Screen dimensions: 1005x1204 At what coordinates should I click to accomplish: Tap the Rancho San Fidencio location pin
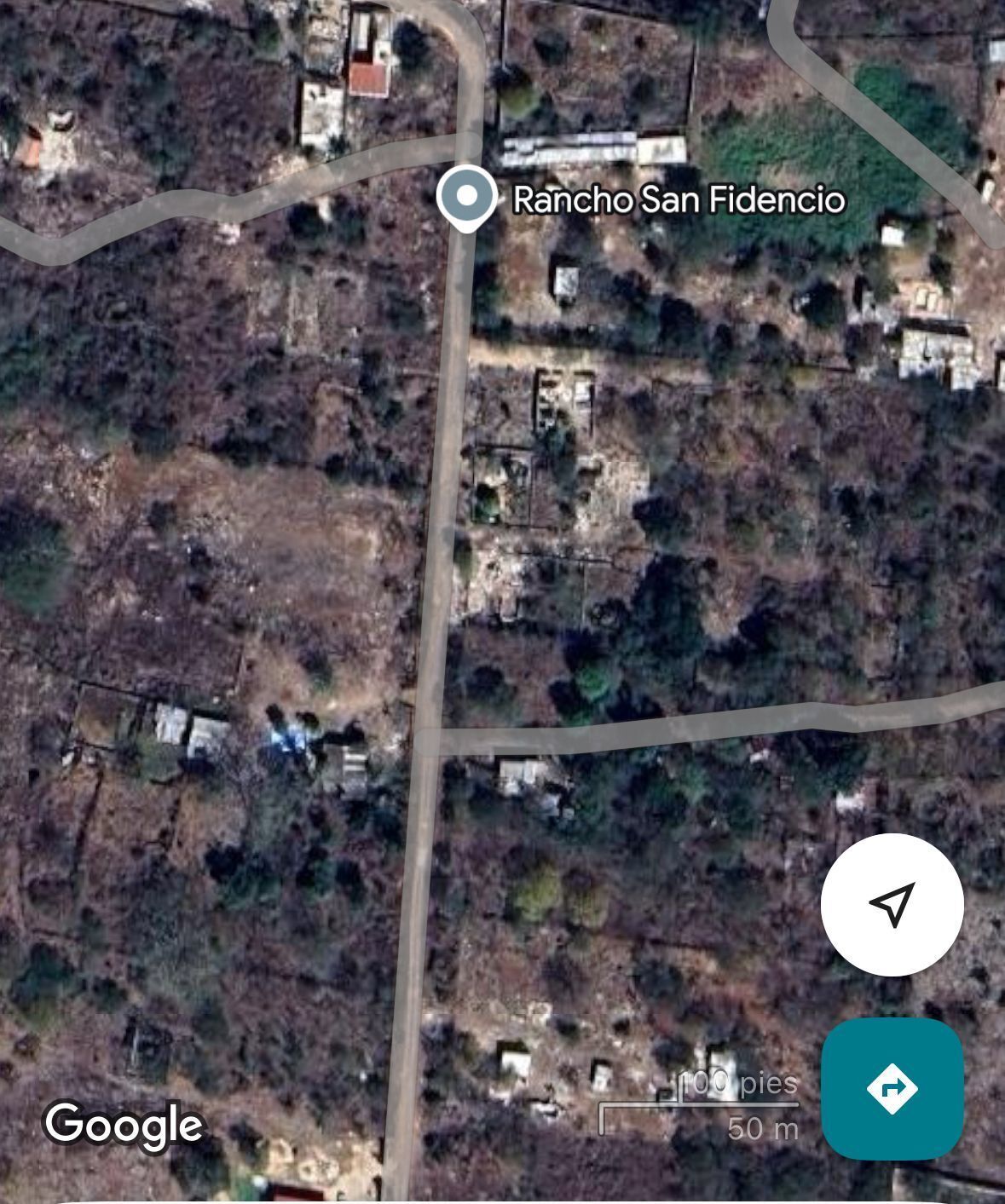click(x=465, y=197)
